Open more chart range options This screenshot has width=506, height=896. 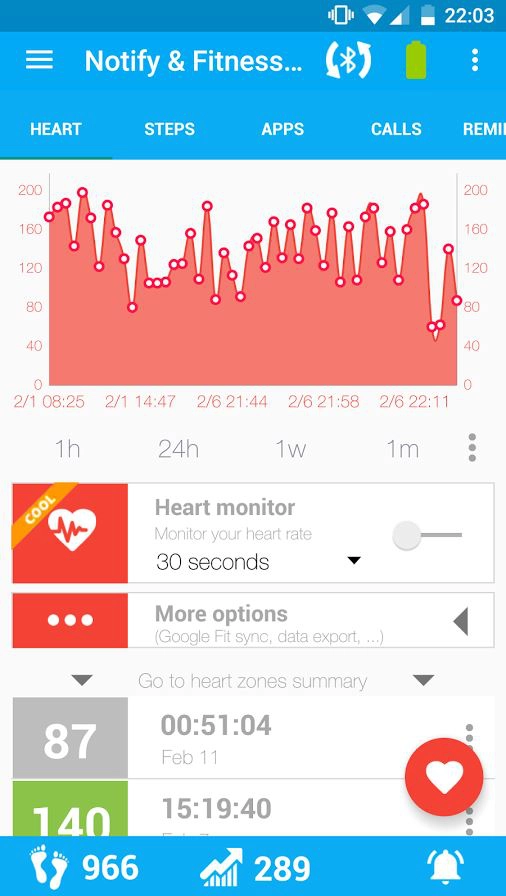coord(472,447)
